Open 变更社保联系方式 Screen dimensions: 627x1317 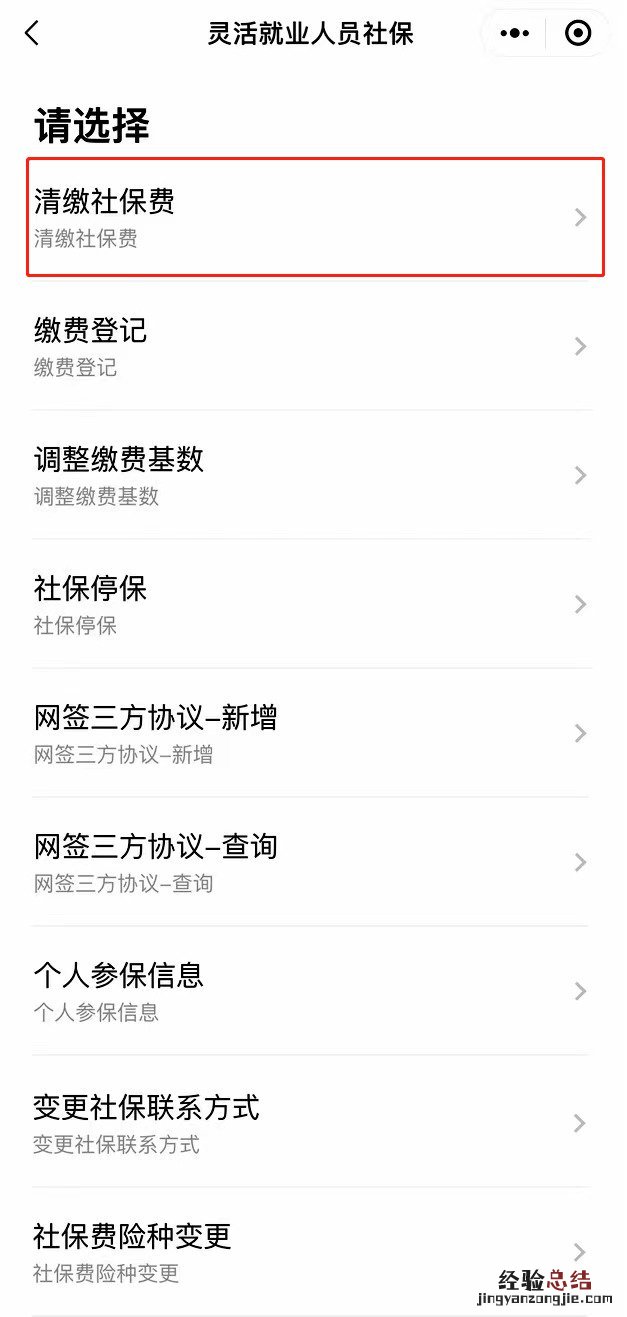(312, 1123)
